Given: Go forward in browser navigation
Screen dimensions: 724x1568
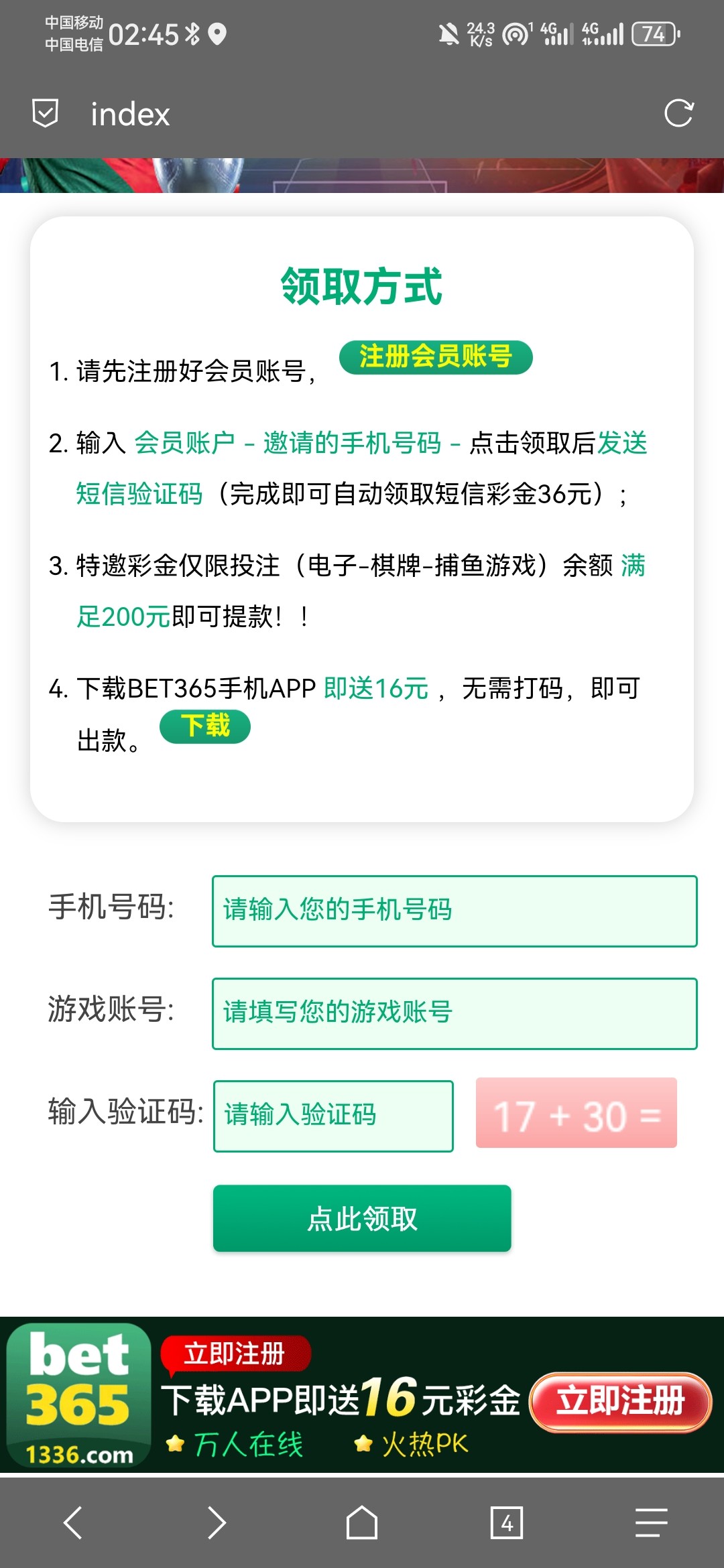Looking at the screenshot, I should pyautogui.click(x=217, y=1522).
